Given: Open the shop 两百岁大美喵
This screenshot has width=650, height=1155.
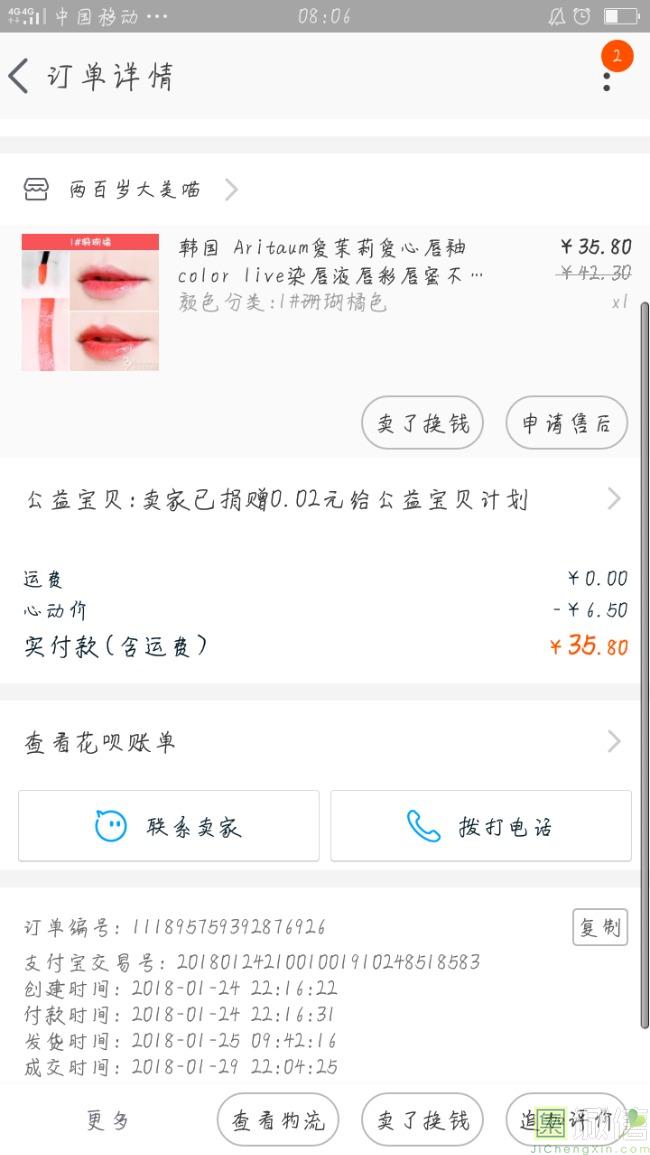Looking at the screenshot, I should coord(133,189).
